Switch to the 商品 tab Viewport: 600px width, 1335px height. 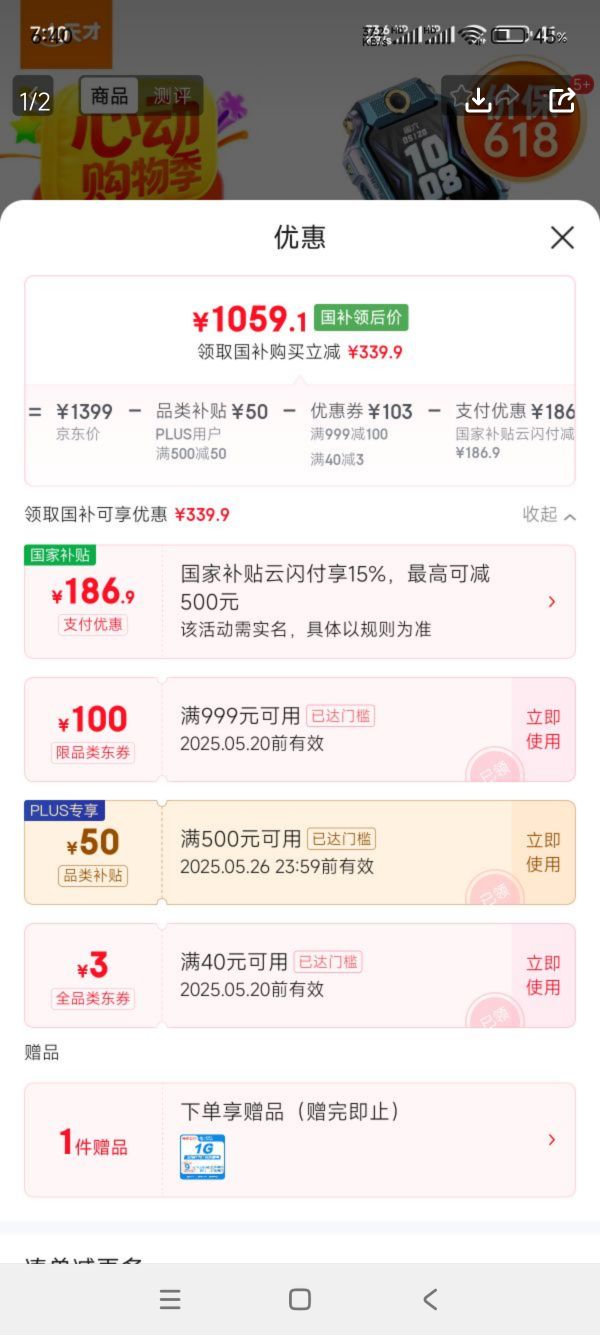tap(110, 96)
